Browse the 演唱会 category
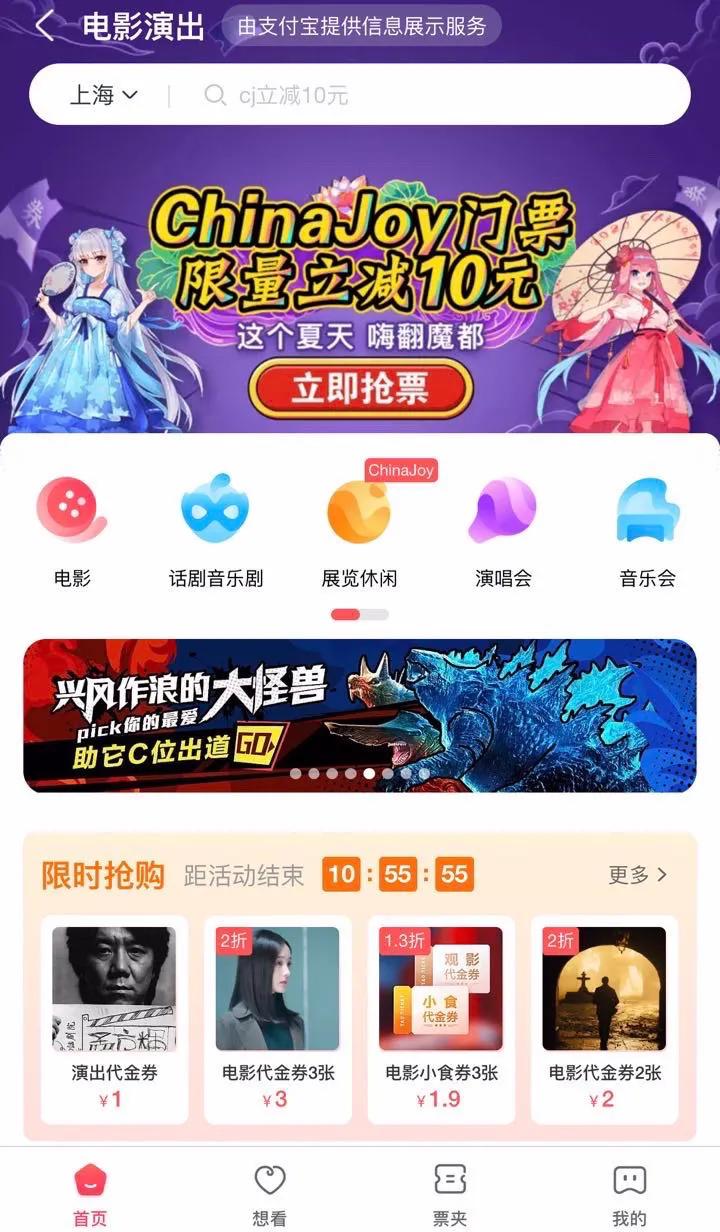Screen dimensions: 720x1232 click(x=503, y=530)
